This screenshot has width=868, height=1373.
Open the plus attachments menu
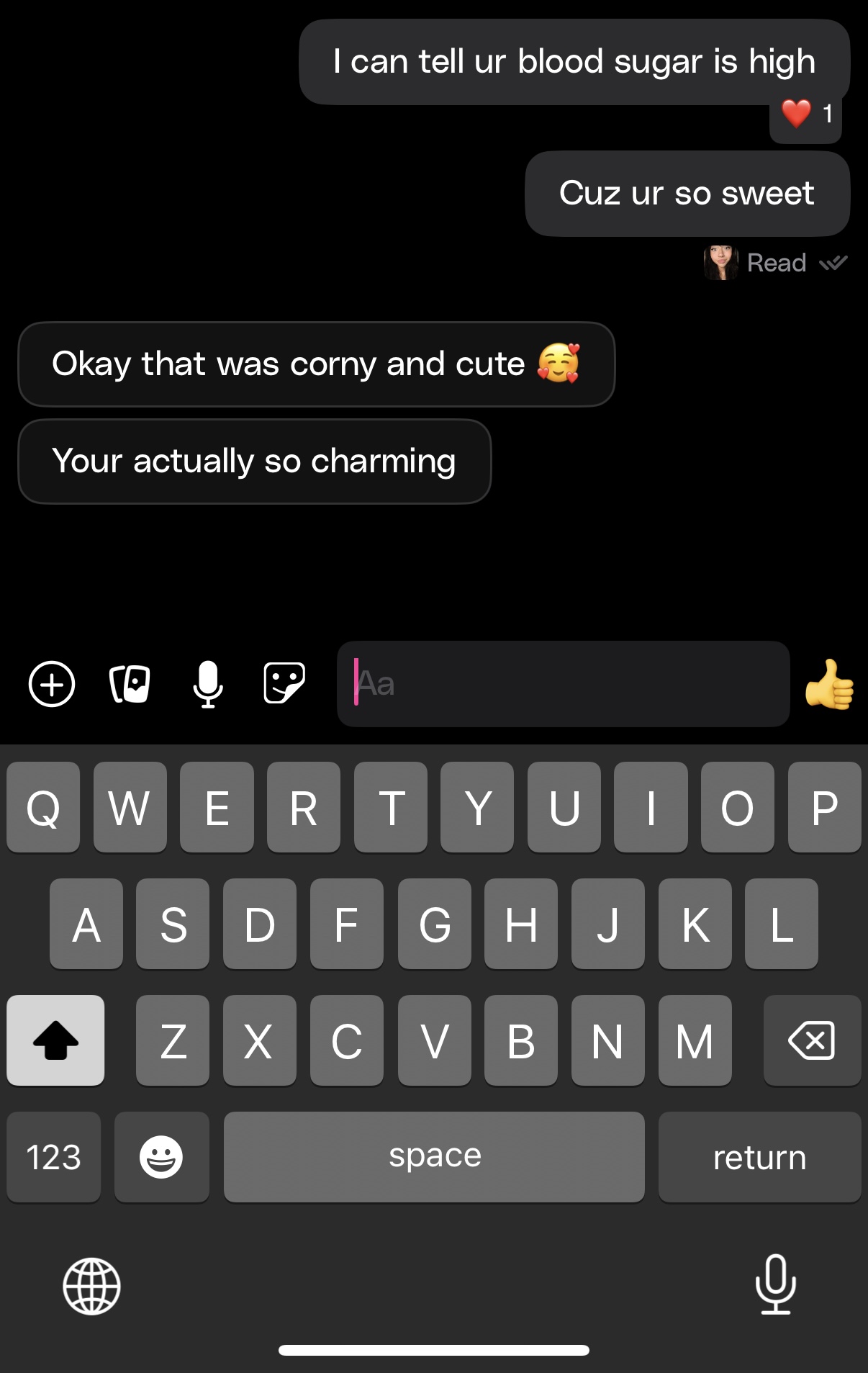(52, 683)
